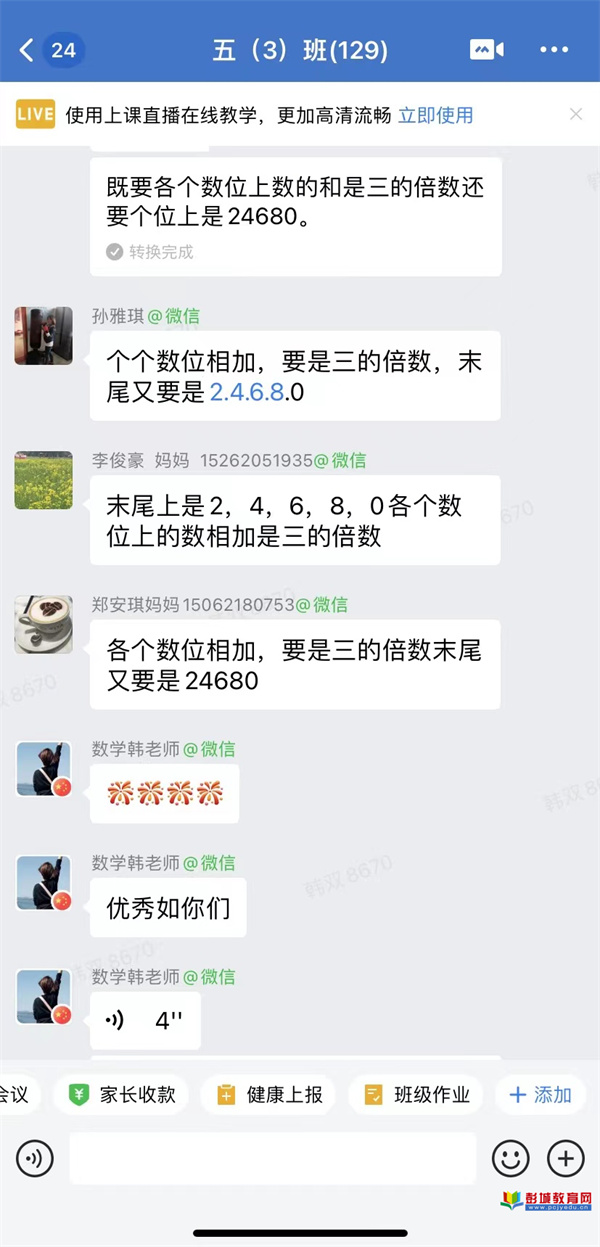The width and height of the screenshot is (600, 1247).
Task: Open the overflow menu with three dots
Action: [x=553, y=50]
